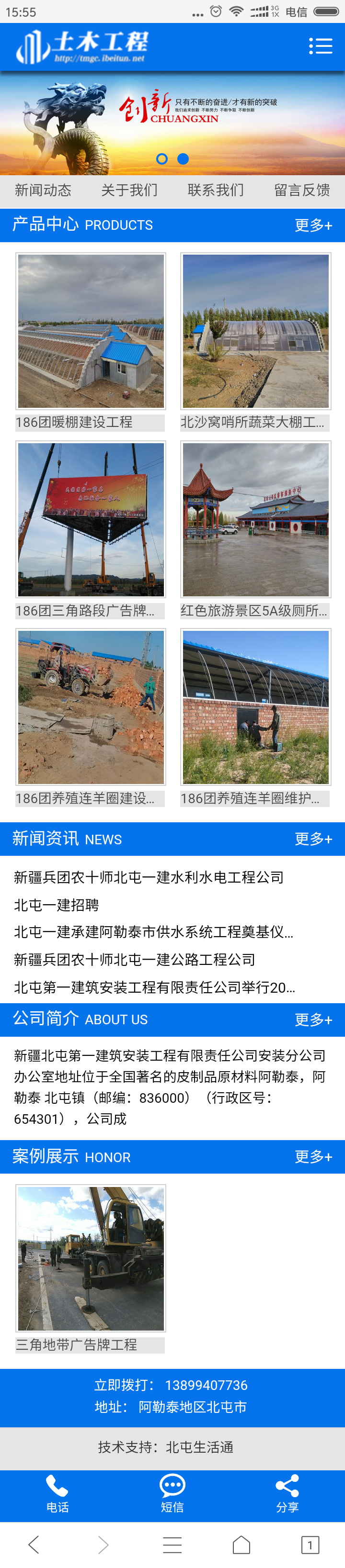Send a message via 短信 button

[x=172, y=1493]
